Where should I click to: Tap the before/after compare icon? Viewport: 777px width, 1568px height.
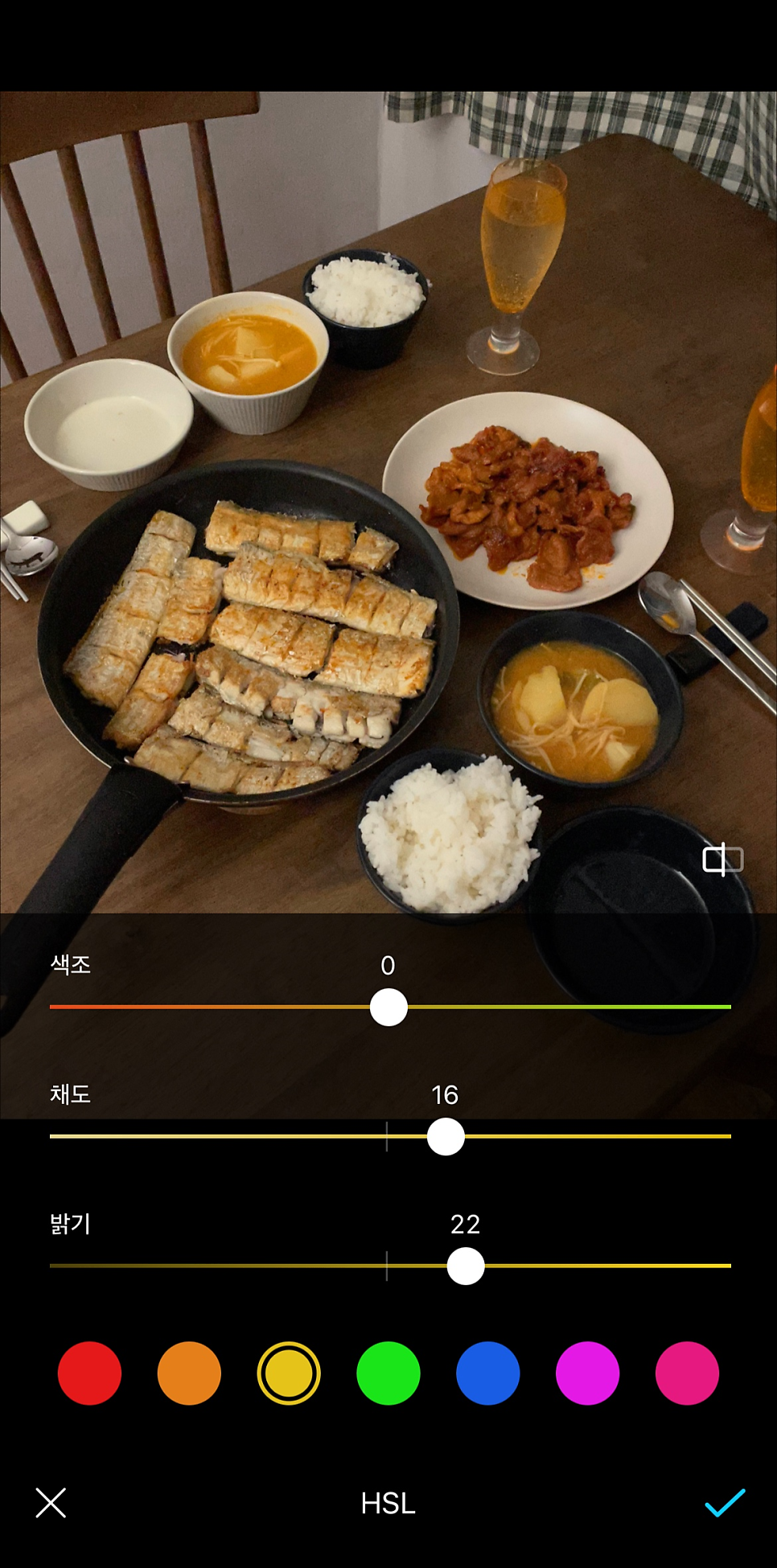click(x=722, y=860)
